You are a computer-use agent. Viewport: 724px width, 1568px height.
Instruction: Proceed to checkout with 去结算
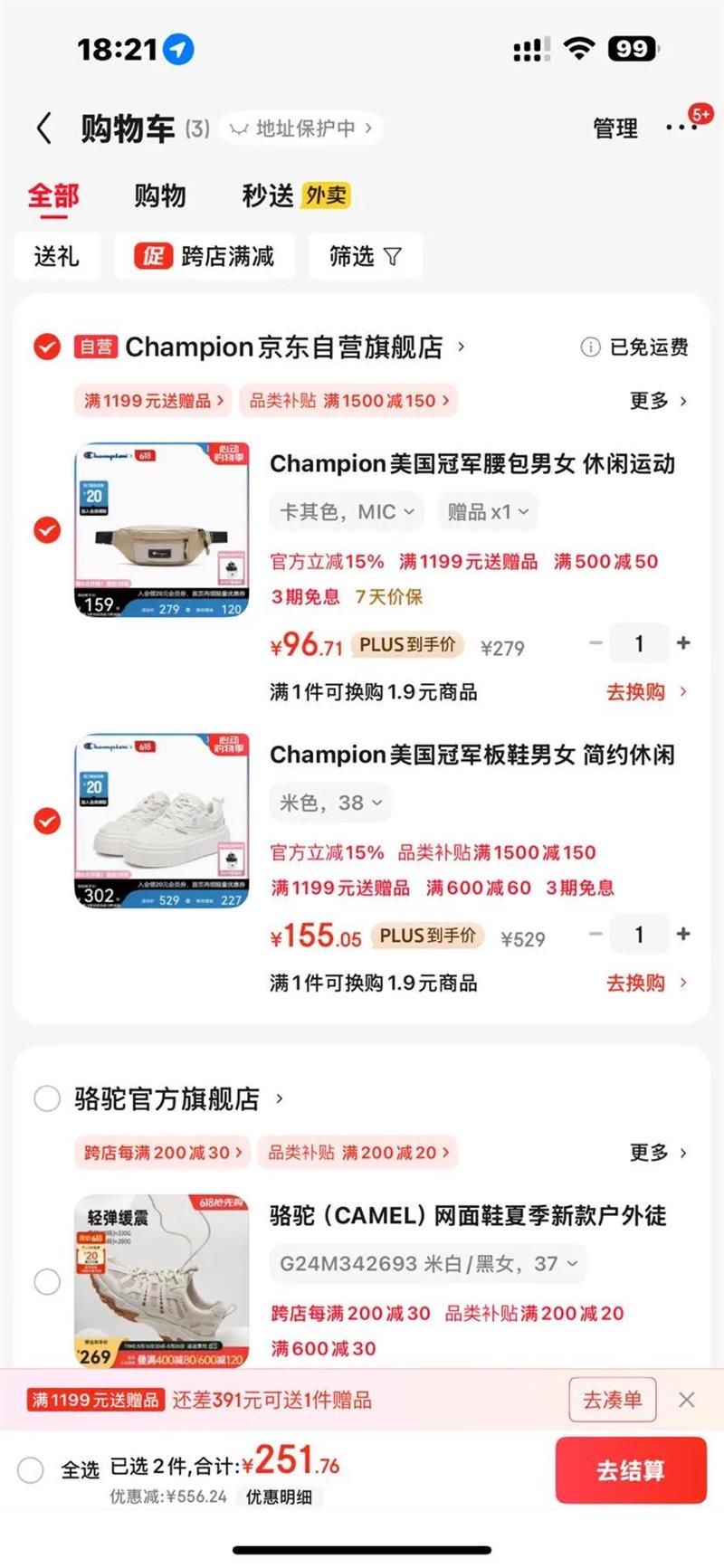tap(630, 1470)
